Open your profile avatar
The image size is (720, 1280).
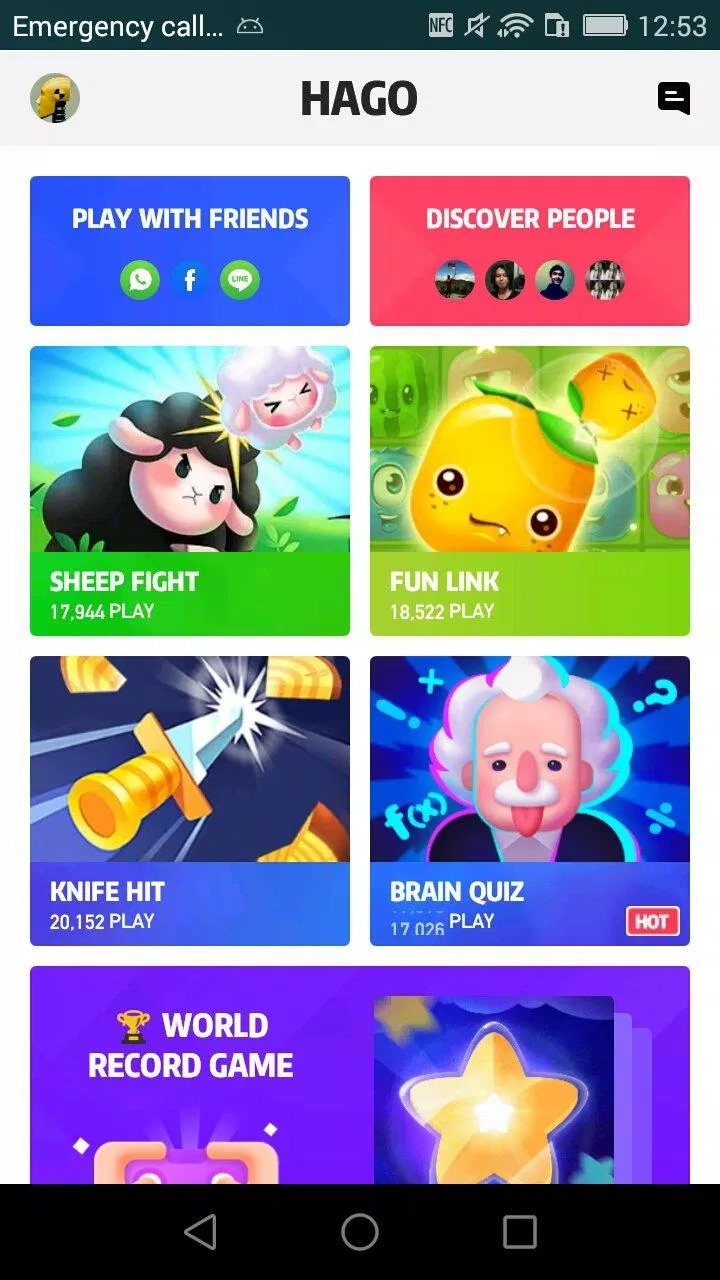tap(55, 98)
